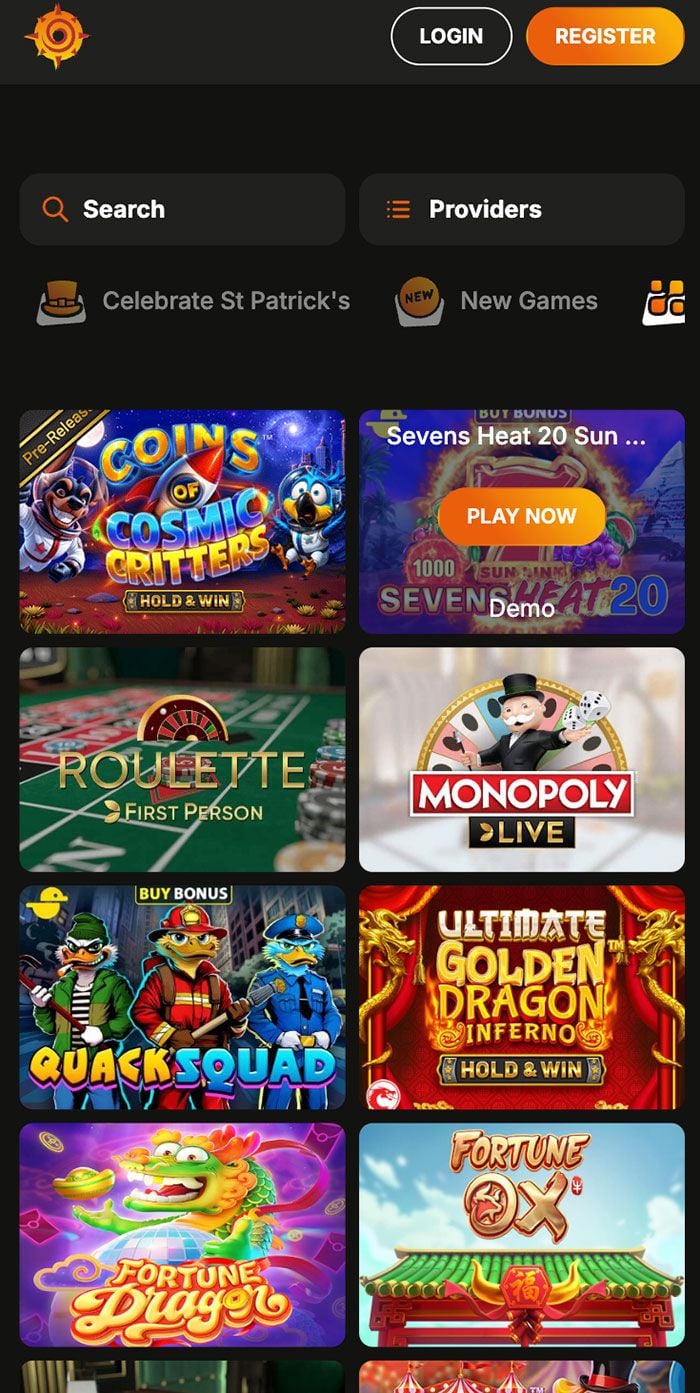Open Coins of Cosmic Critters game
This screenshot has width=700, height=1393.
tap(182, 521)
